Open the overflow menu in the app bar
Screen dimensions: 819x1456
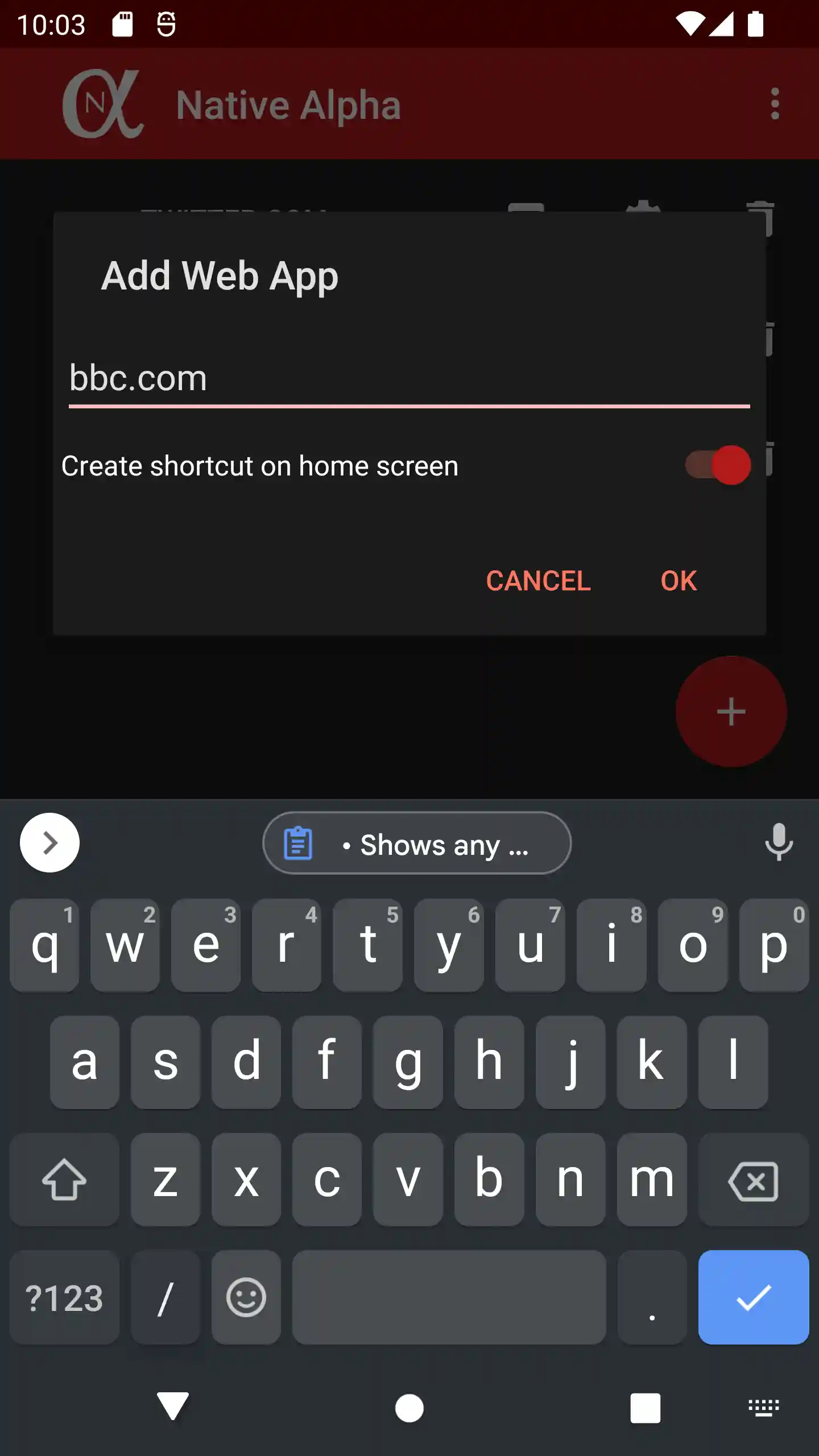774,104
